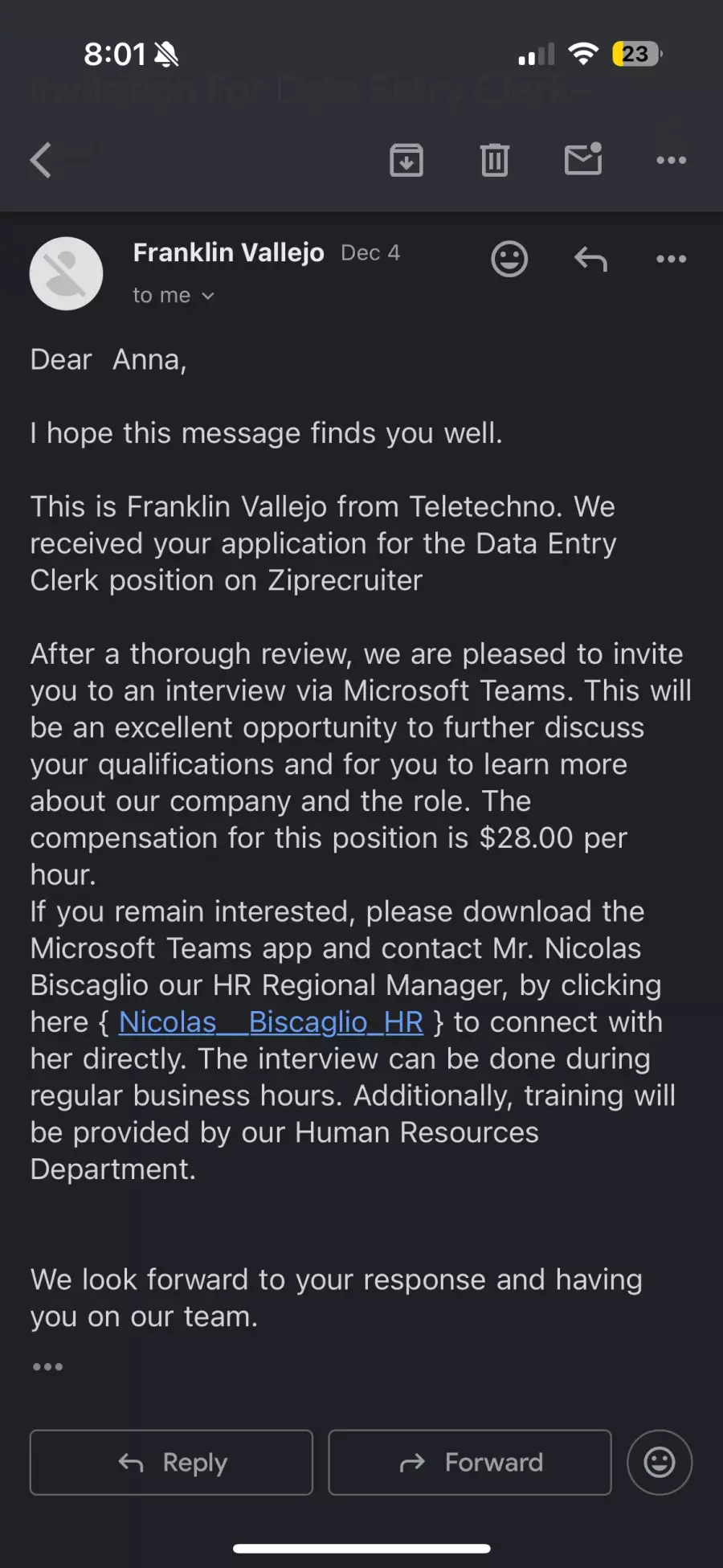
Task: Open emoji reaction button beside Forward
Action: click(x=660, y=1462)
